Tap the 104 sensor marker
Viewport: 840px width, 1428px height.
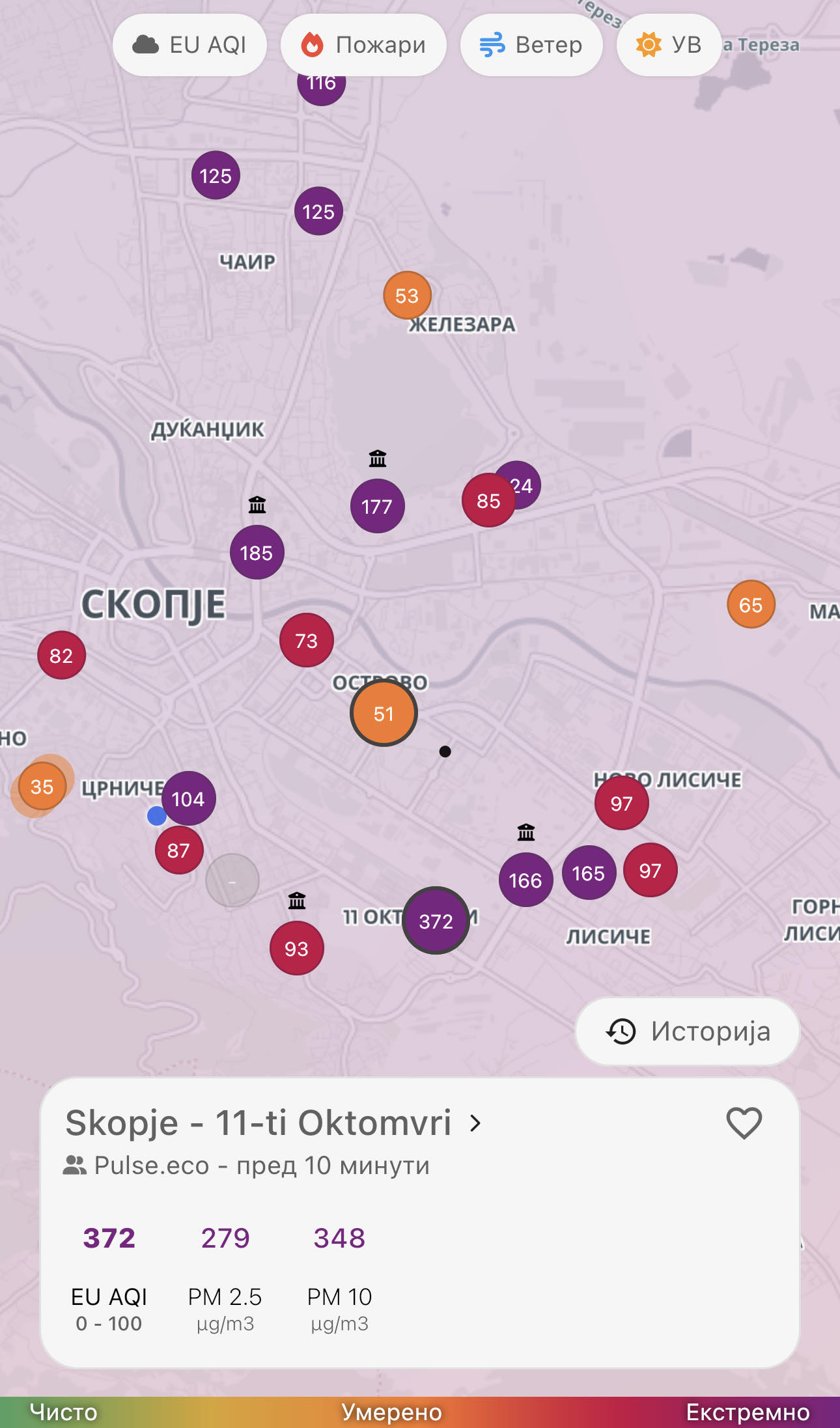(x=189, y=798)
